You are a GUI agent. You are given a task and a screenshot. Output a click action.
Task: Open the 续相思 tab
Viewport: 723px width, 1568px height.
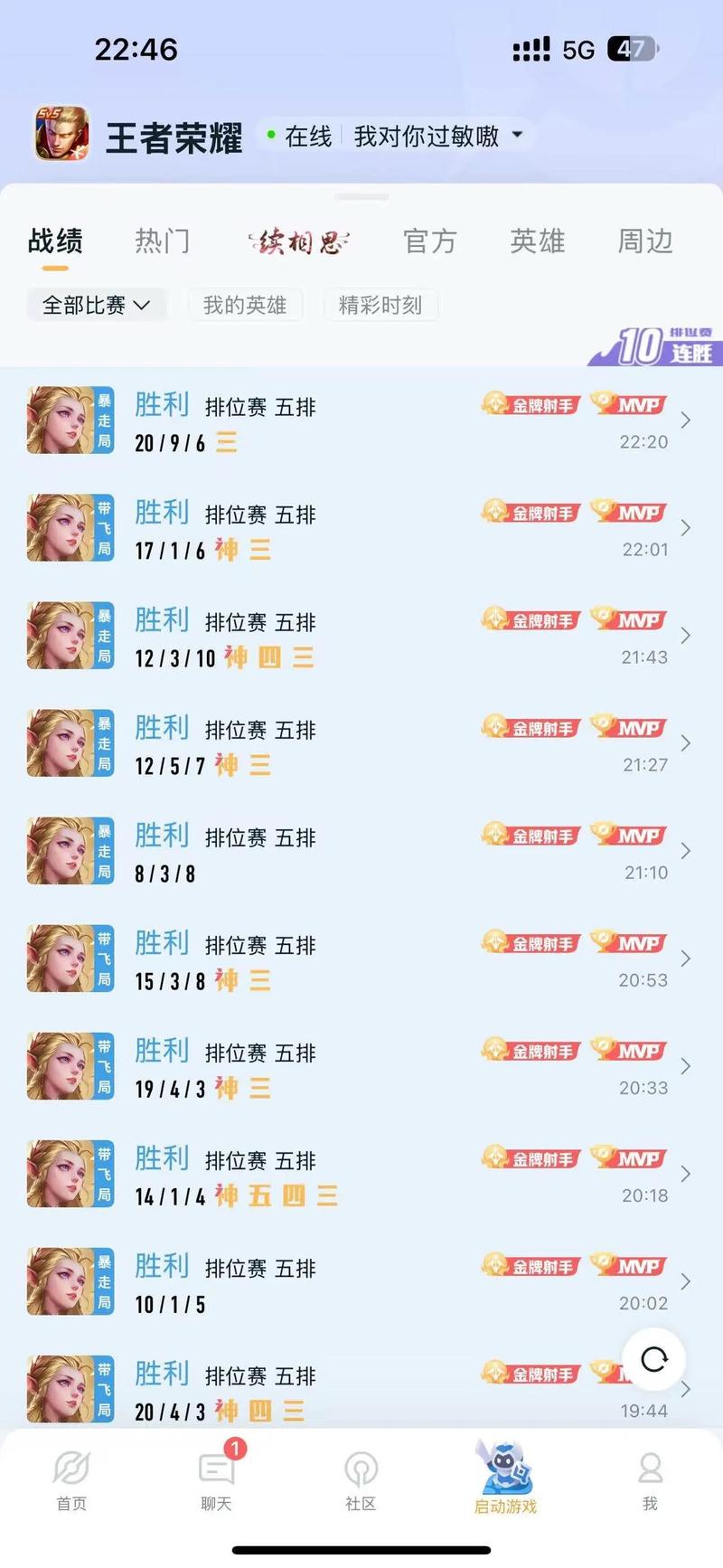[299, 241]
